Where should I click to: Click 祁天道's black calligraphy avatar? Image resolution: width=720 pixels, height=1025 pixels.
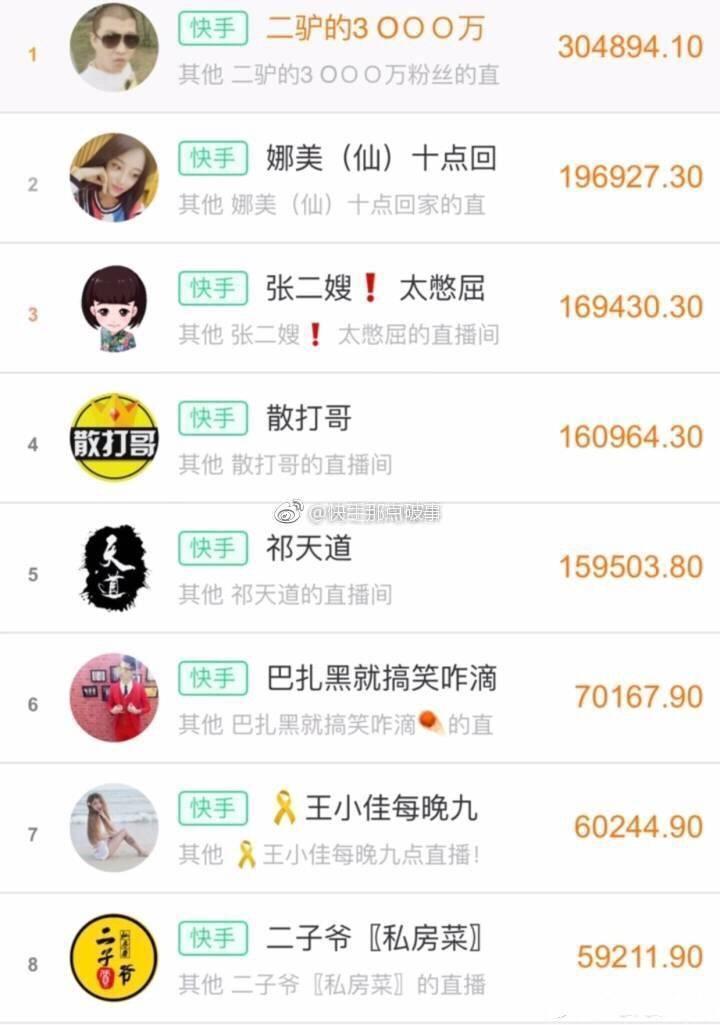tap(114, 567)
